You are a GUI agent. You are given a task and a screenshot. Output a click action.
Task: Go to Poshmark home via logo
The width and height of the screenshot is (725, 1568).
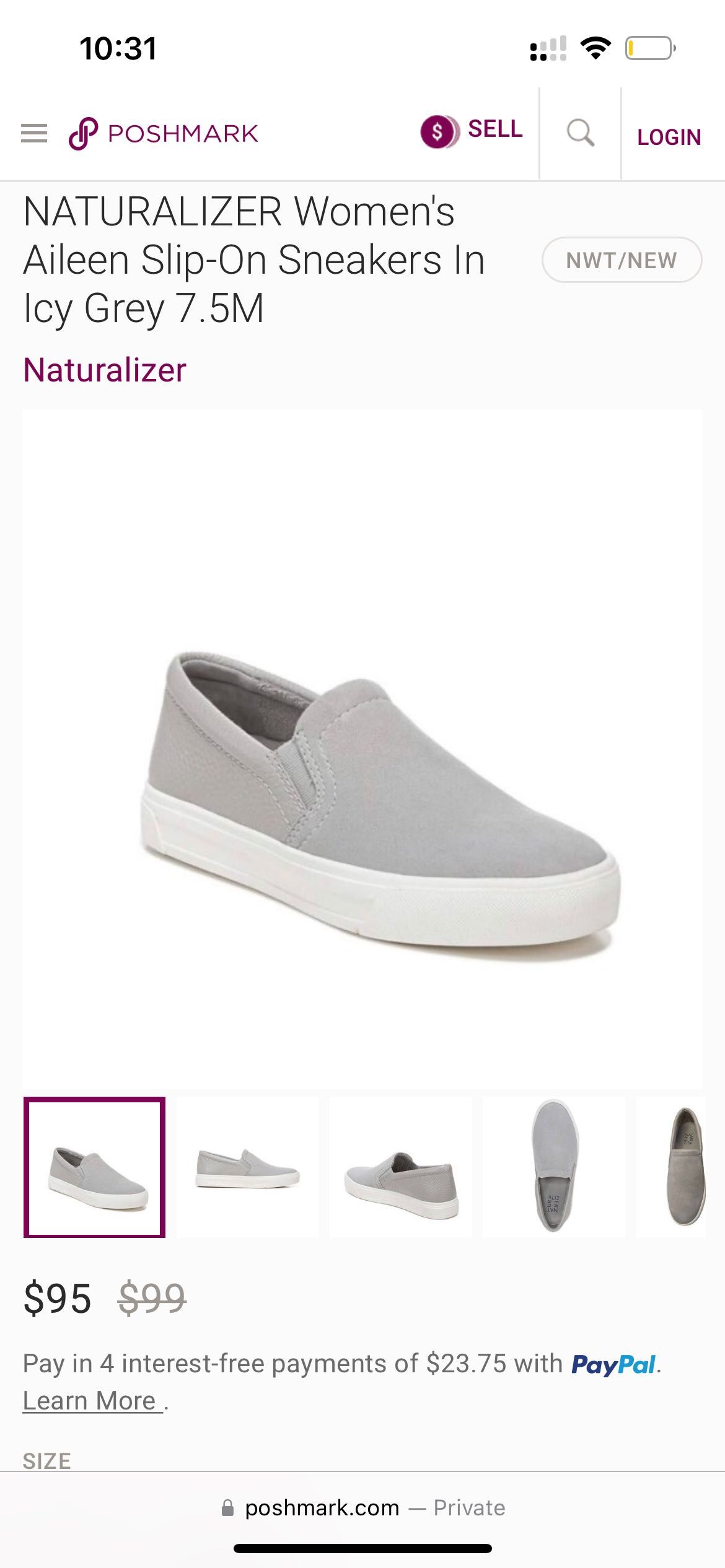click(x=164, y=133)
